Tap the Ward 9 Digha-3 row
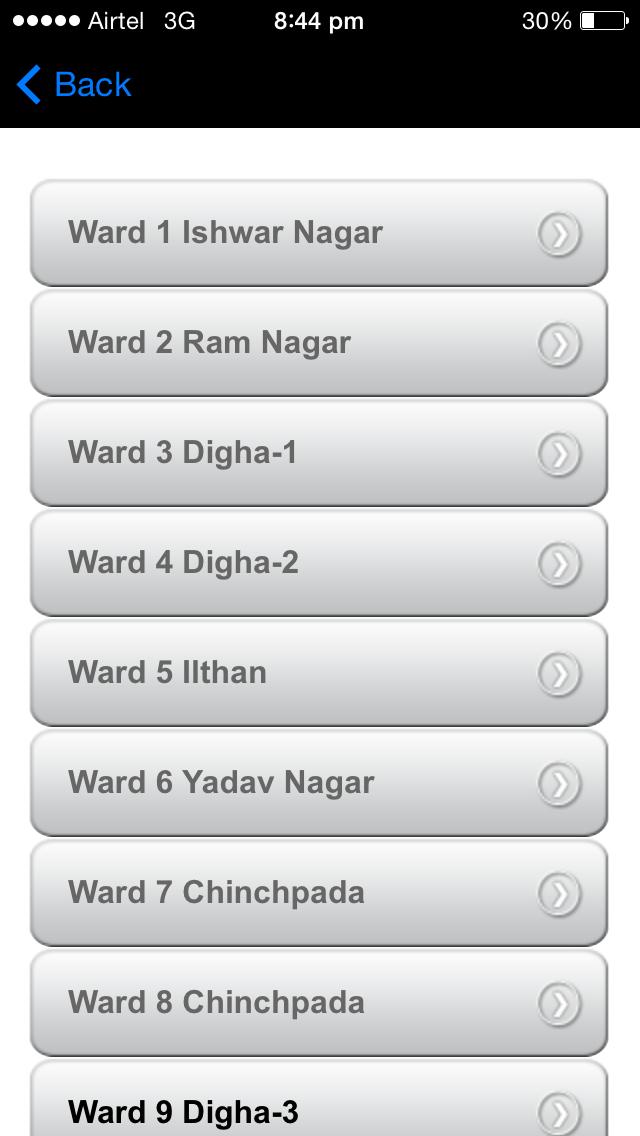 click(318, 1105)
